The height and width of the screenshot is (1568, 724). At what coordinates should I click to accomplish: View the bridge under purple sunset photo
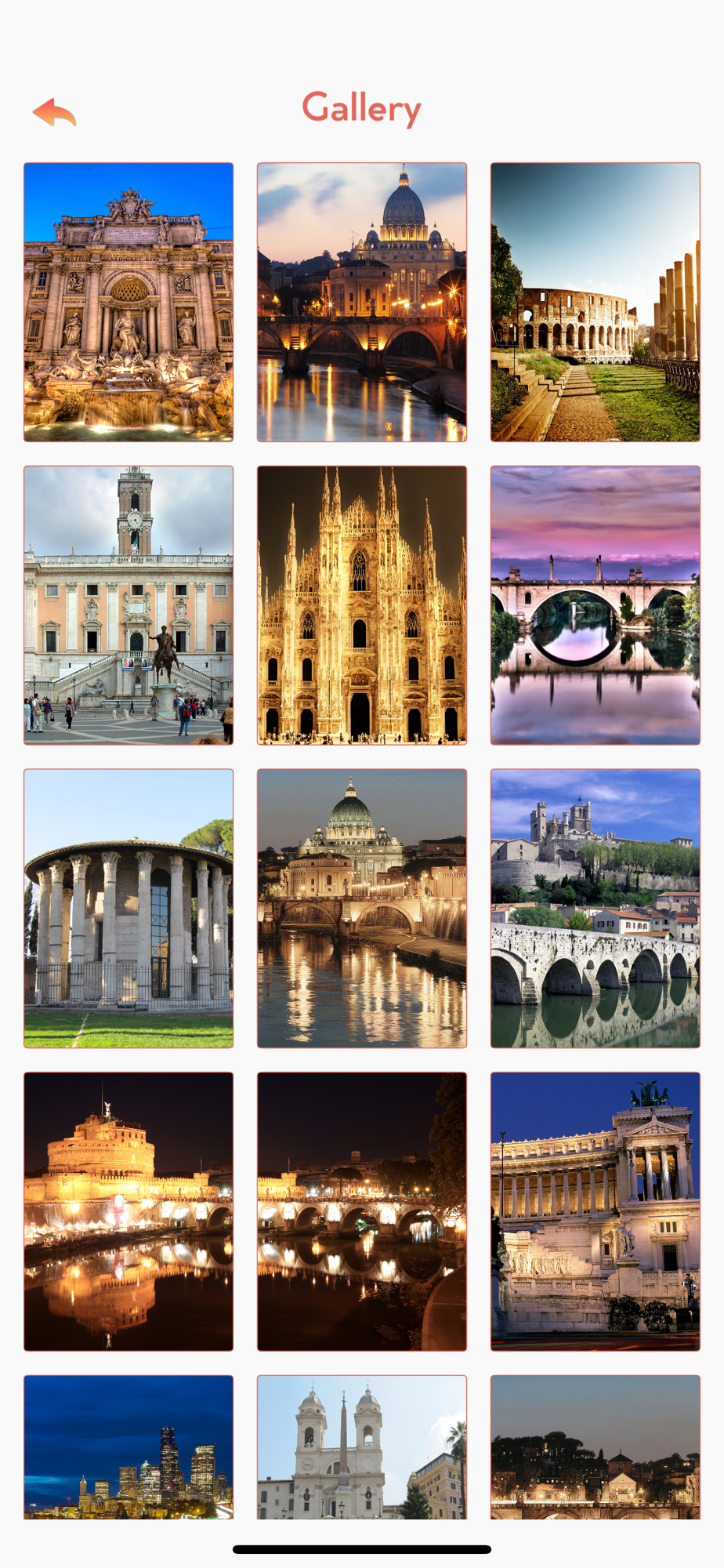click(x=595, y=605)
